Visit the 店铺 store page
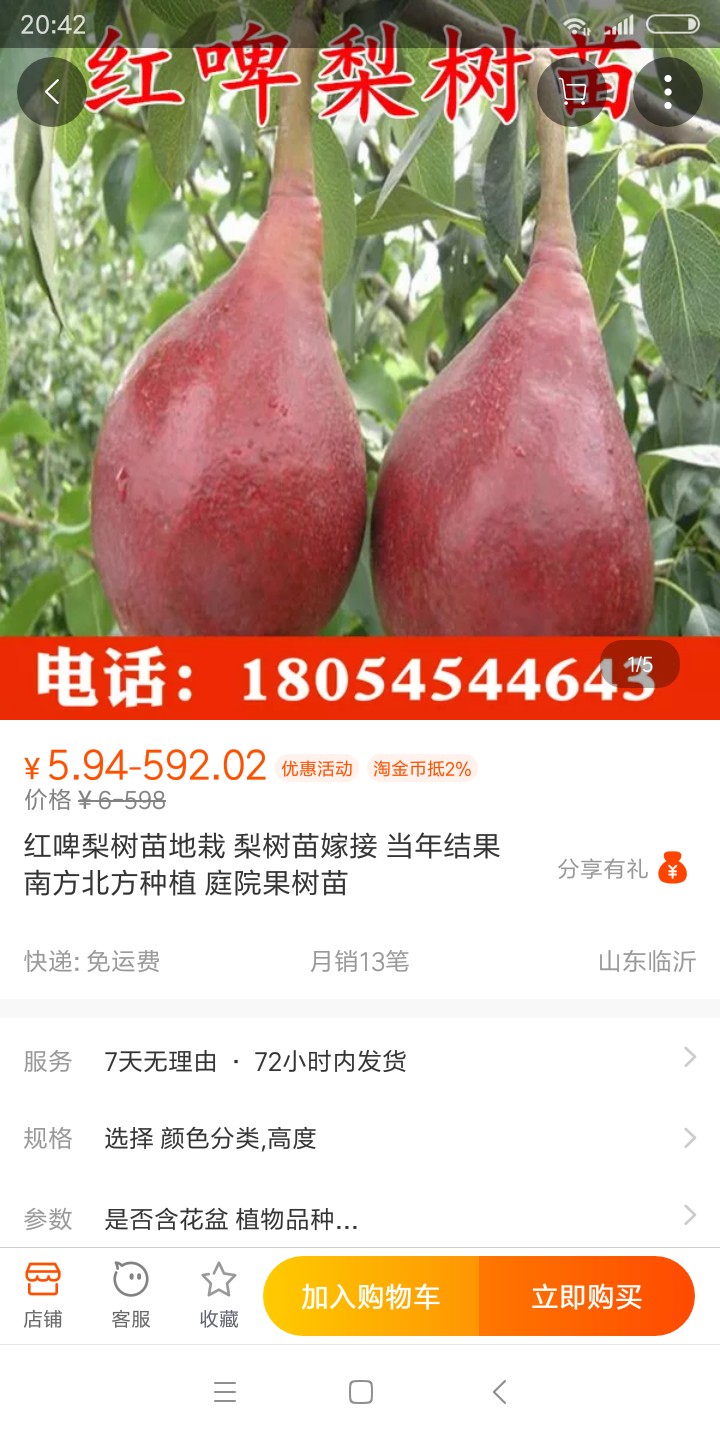This screenshot has width=720, height=1440. click(43, 1296)
